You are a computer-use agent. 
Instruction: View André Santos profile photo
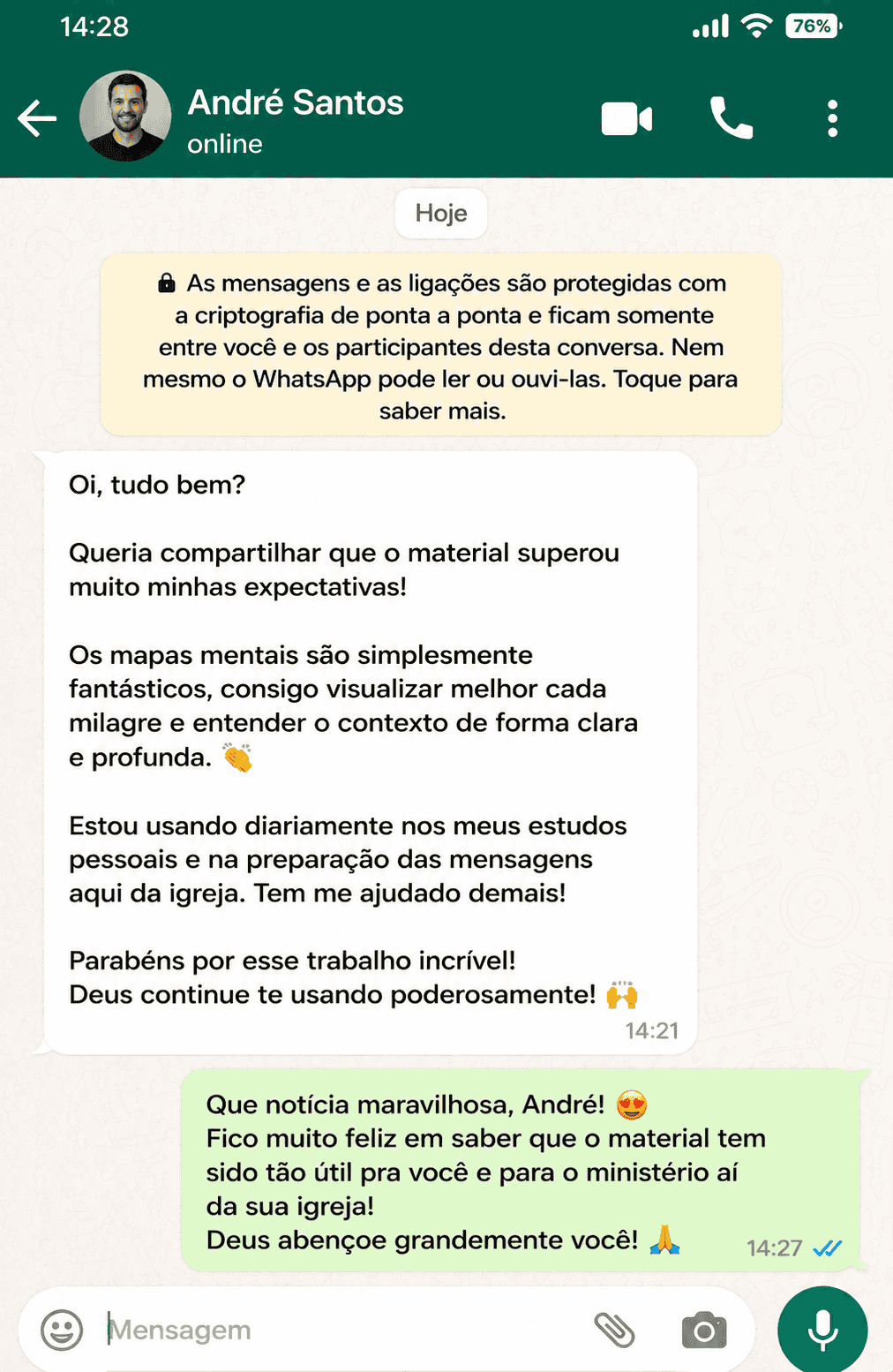click(125, 116)
